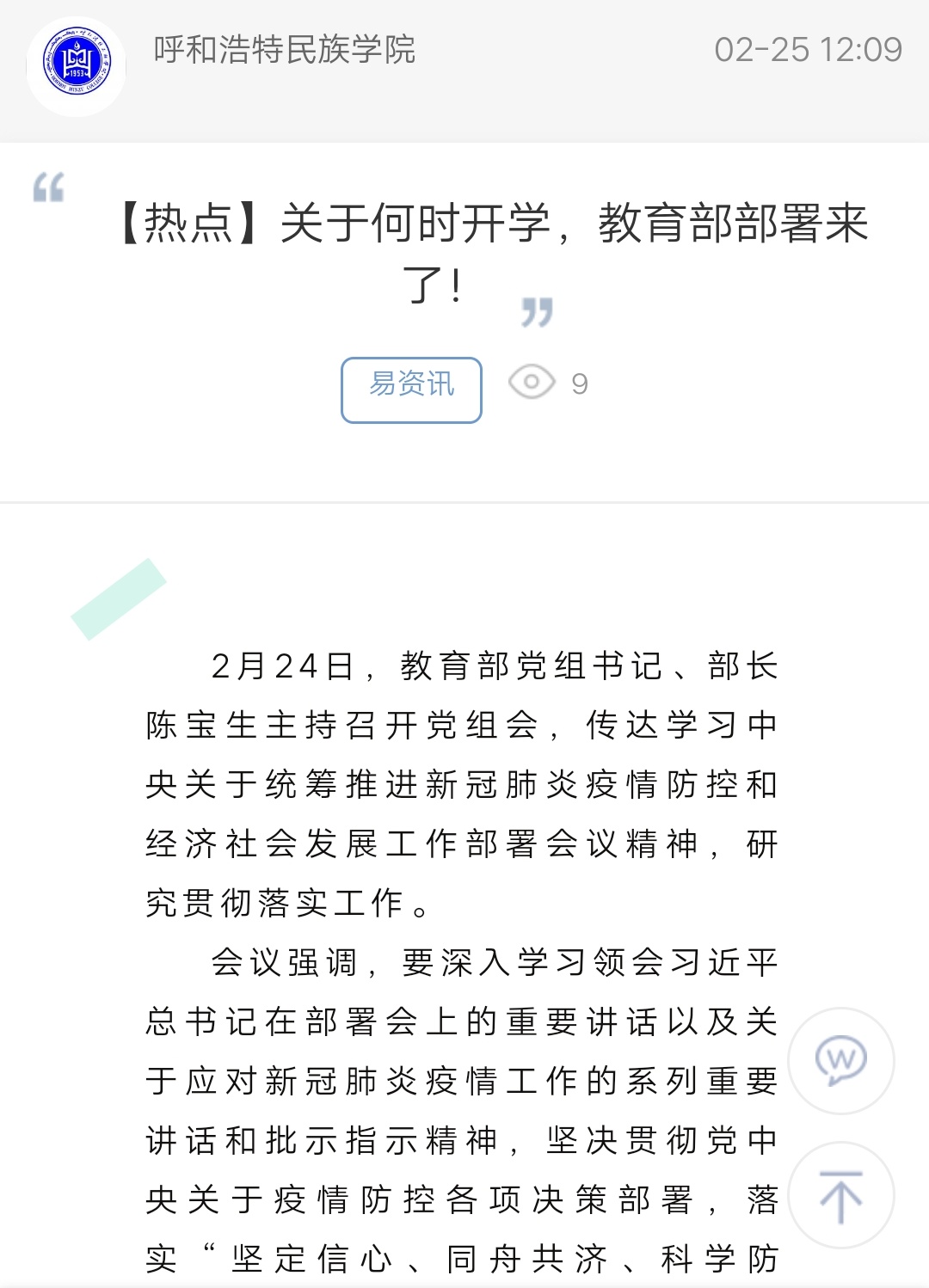The height and width of the screenshot is (1288, 929).
Task: Tap the 易资讯 category tag
Action: 411,389
